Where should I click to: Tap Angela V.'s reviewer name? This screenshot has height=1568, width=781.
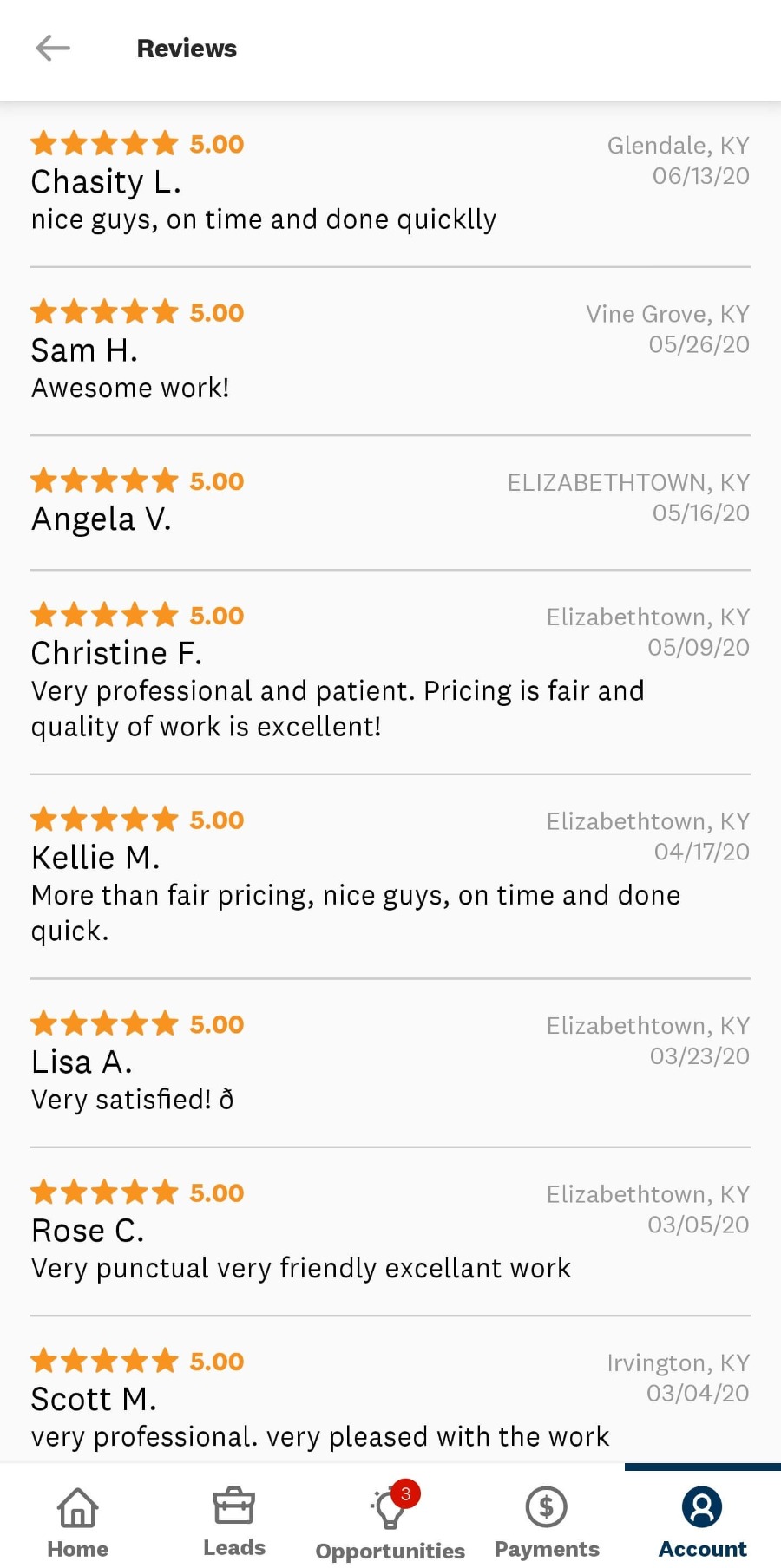pos(101,518)
